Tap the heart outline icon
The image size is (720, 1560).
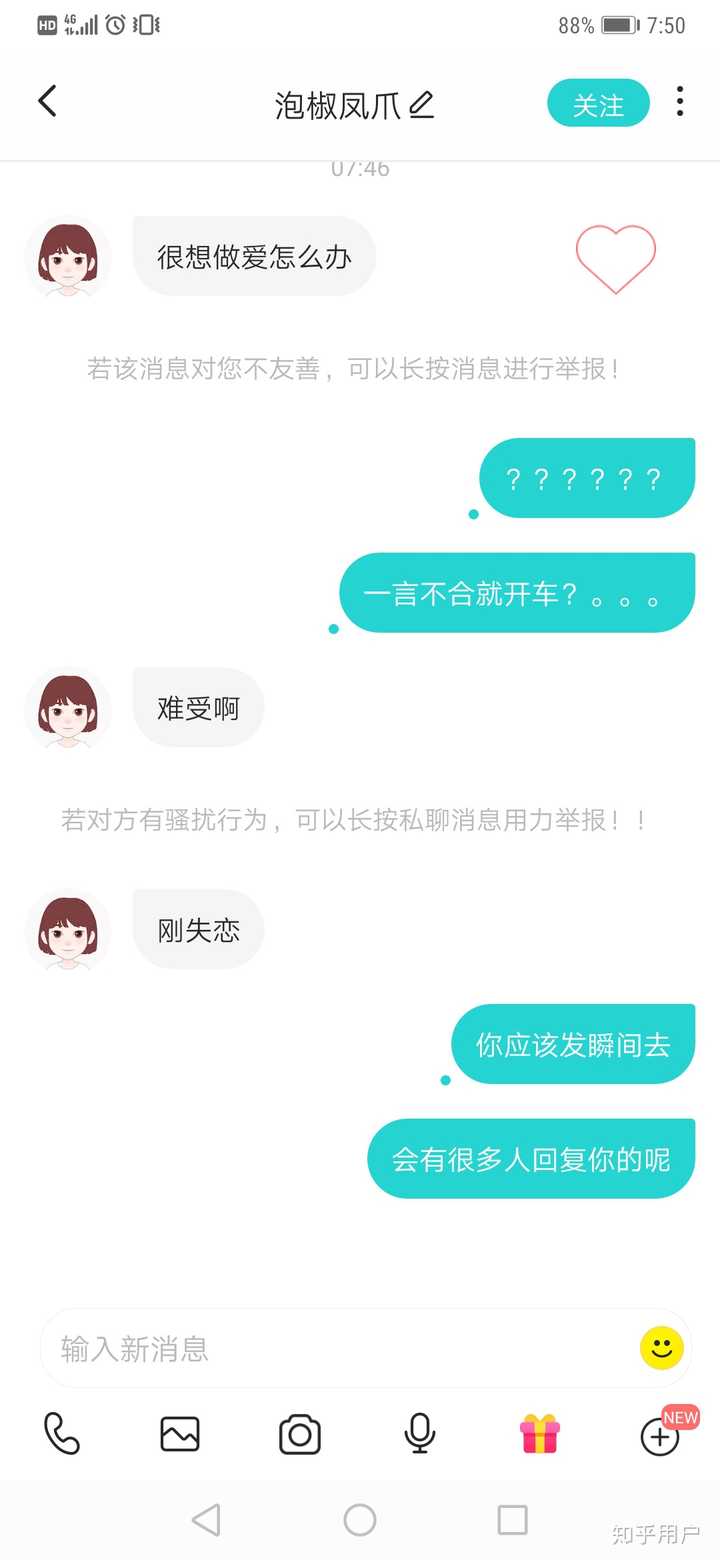point(615,258)
